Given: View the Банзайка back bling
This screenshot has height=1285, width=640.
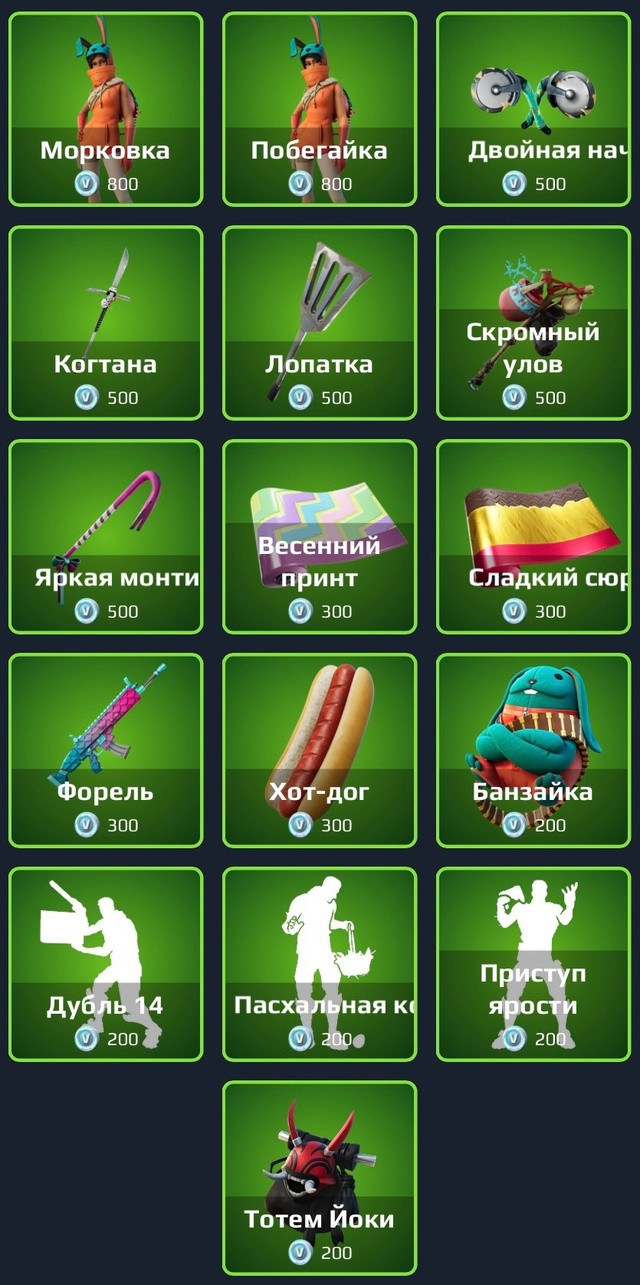Looking at the screenshot, I should (533, 750).
